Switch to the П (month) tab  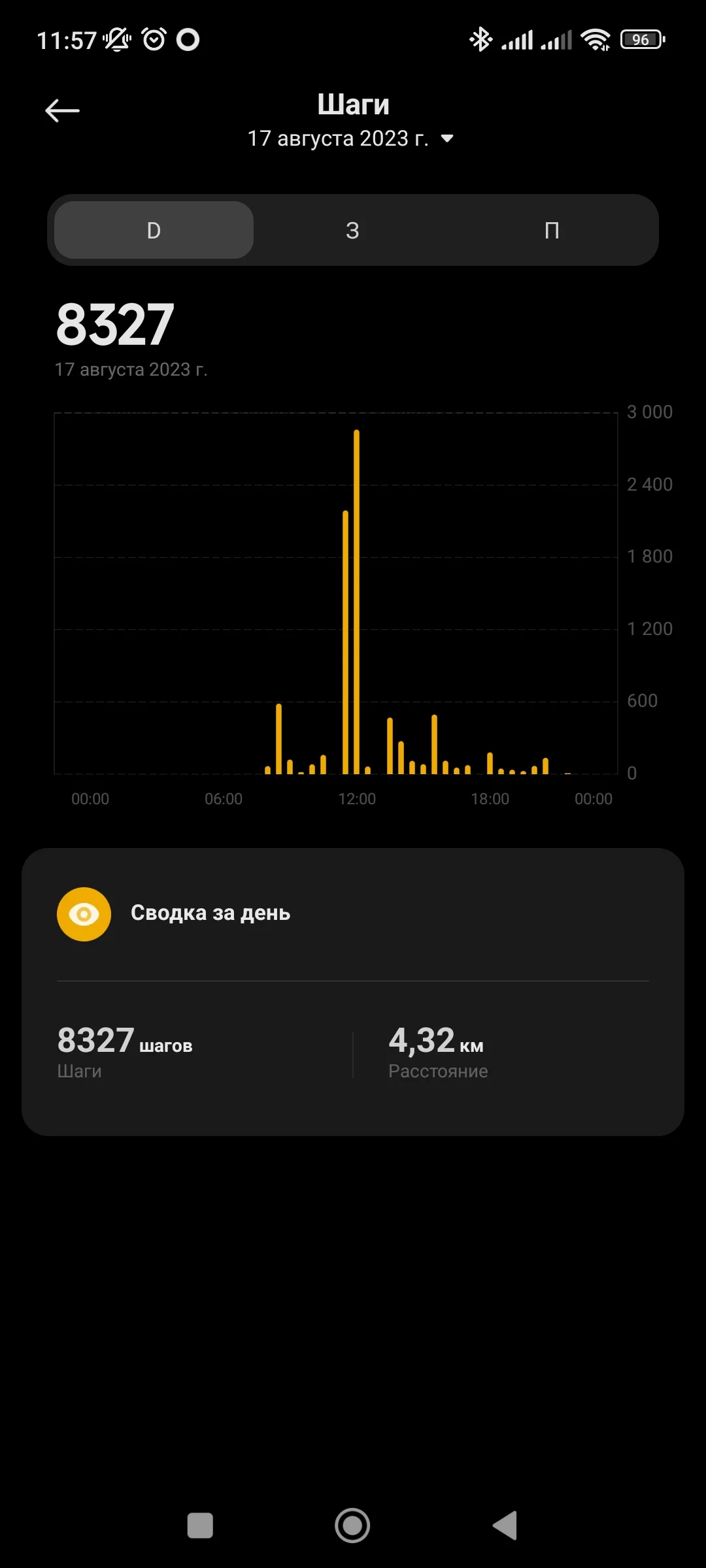click(x=552, y=230)
